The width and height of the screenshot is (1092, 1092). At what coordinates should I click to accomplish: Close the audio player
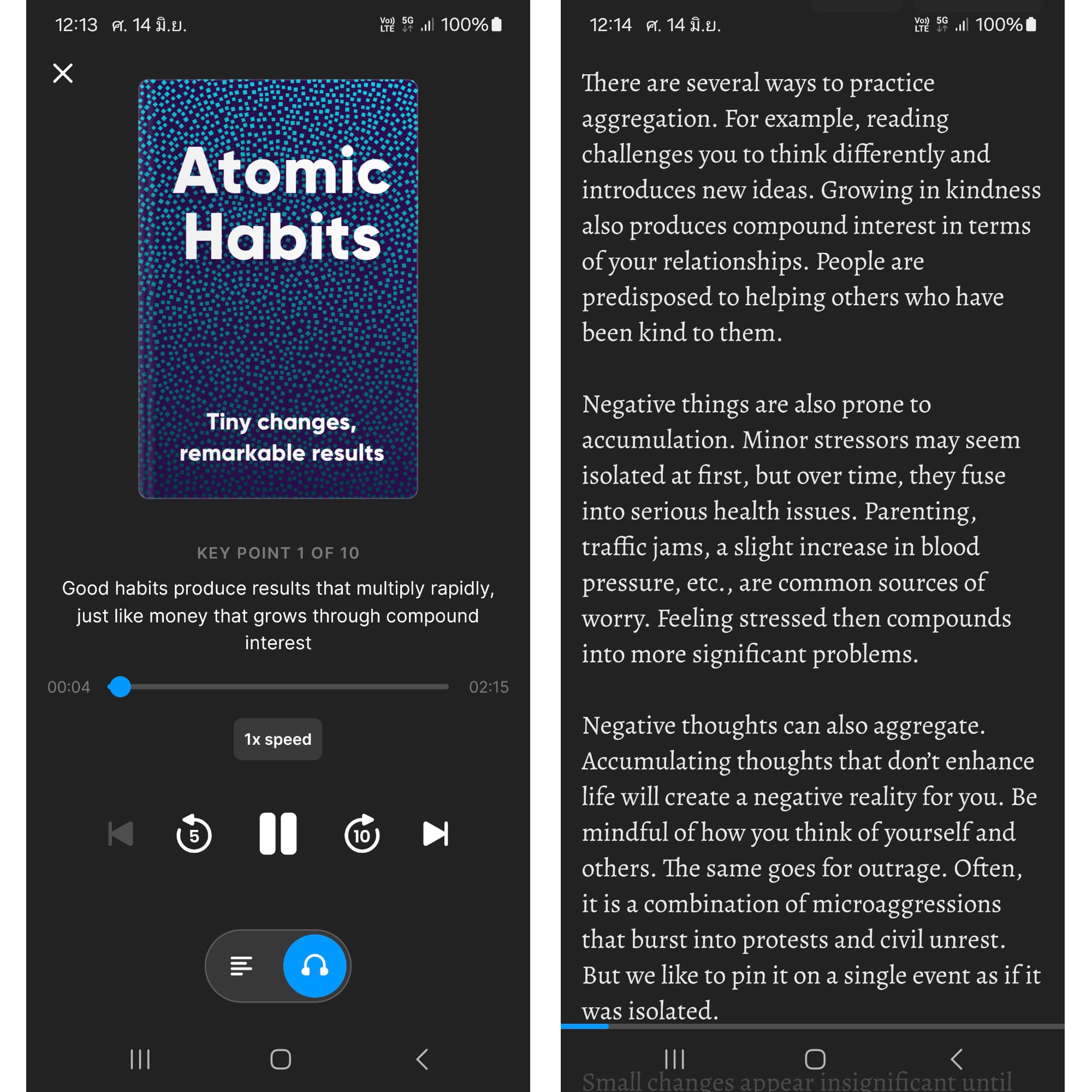click(63, 73)
